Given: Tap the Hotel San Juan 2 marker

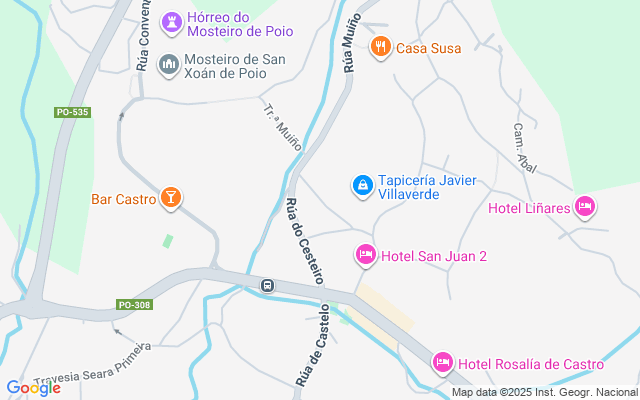Looking at the screenshot, I should point(365,255).
